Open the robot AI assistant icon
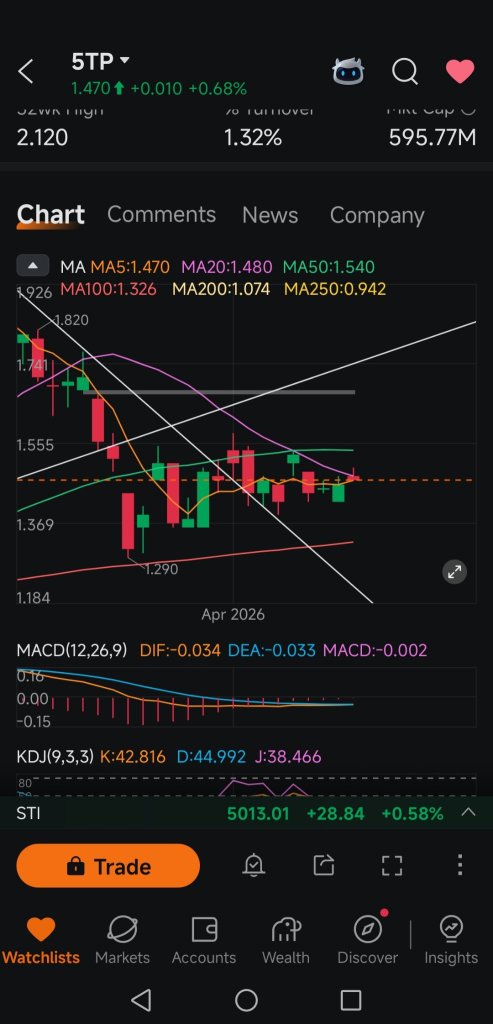Screen dimensions: 493x1024 pos(349,71)
